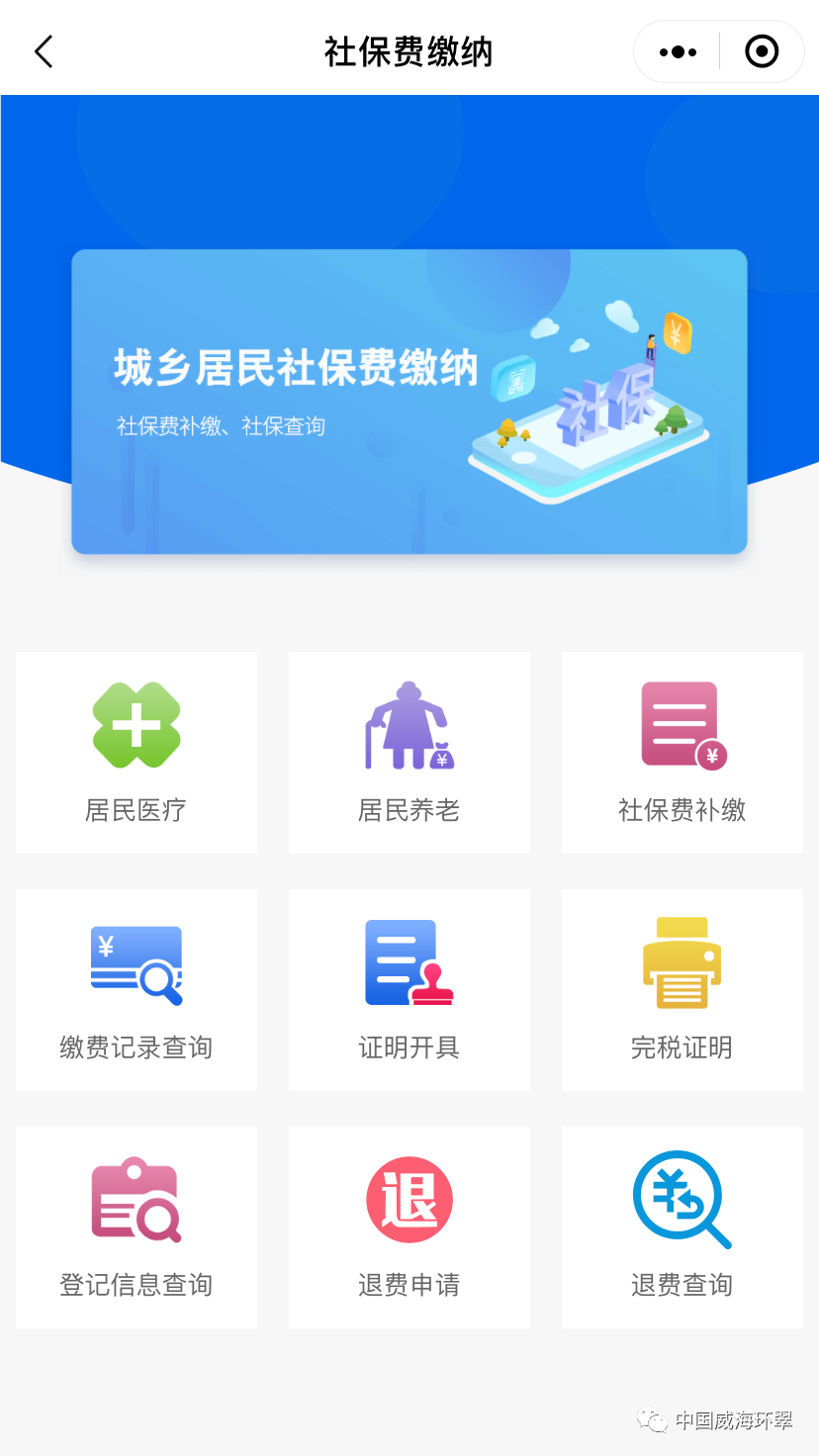Start a 退费申请

click(409, 1227)
